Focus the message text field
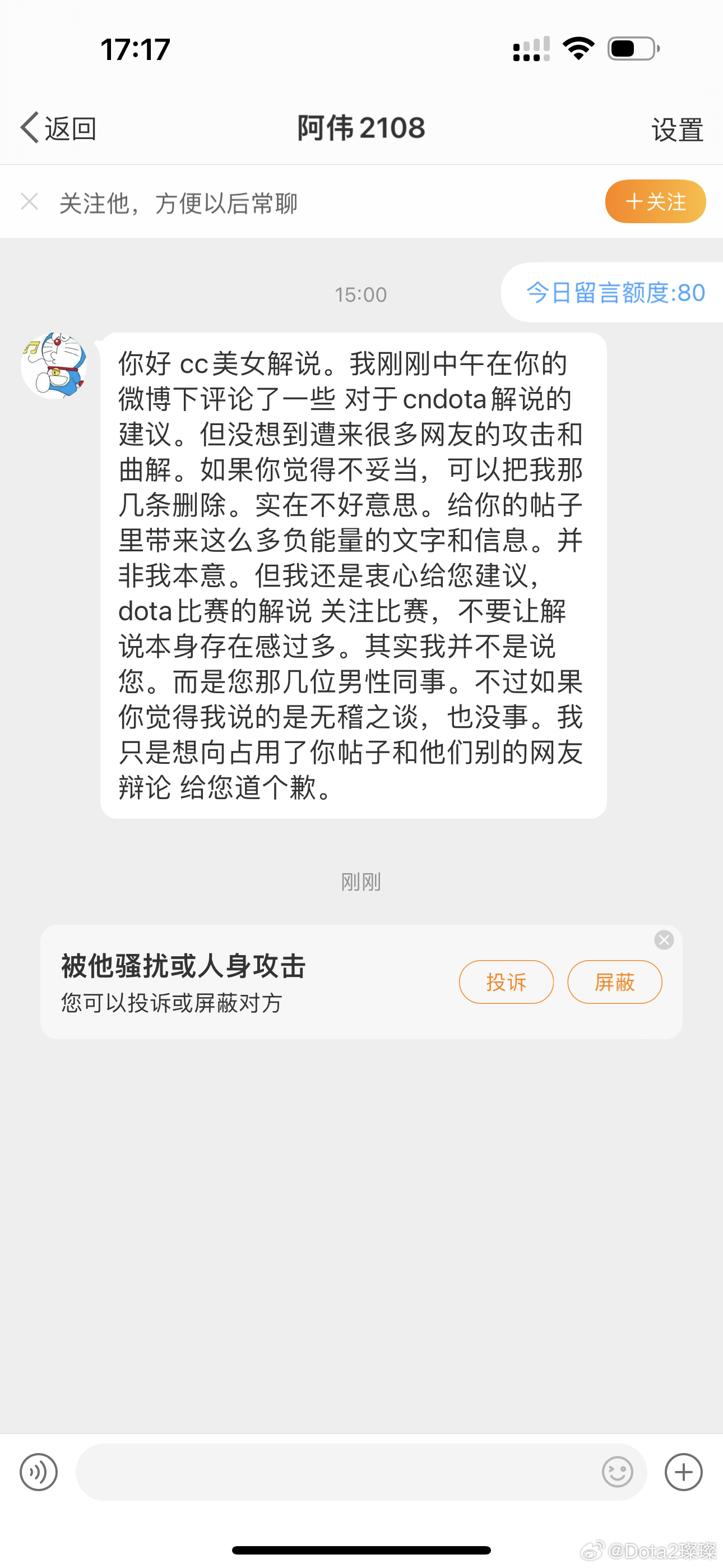The height and width of the screenshot is (1568, 723). click(x=335, y=1473)
